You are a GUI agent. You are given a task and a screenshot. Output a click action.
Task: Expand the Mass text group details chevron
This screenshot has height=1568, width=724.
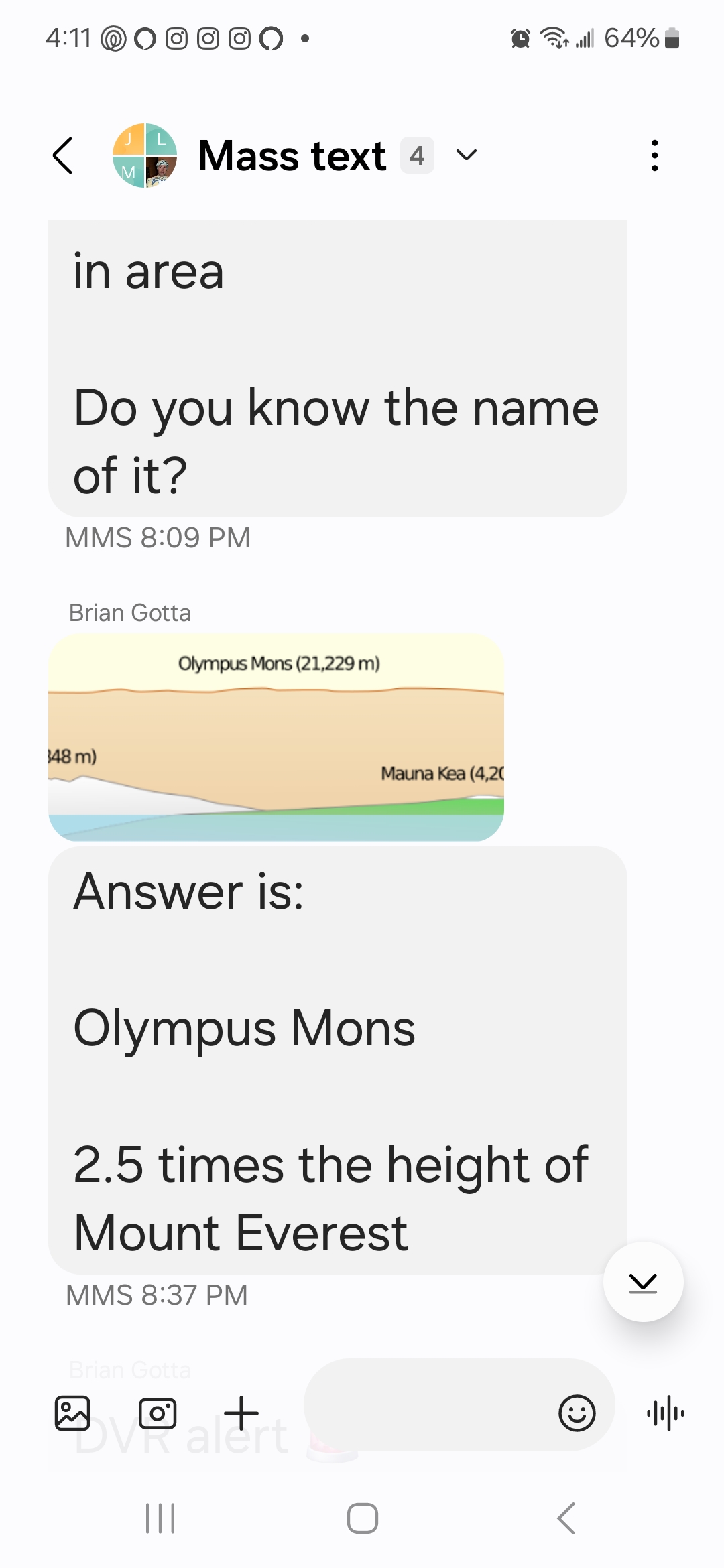click(467, 155)
